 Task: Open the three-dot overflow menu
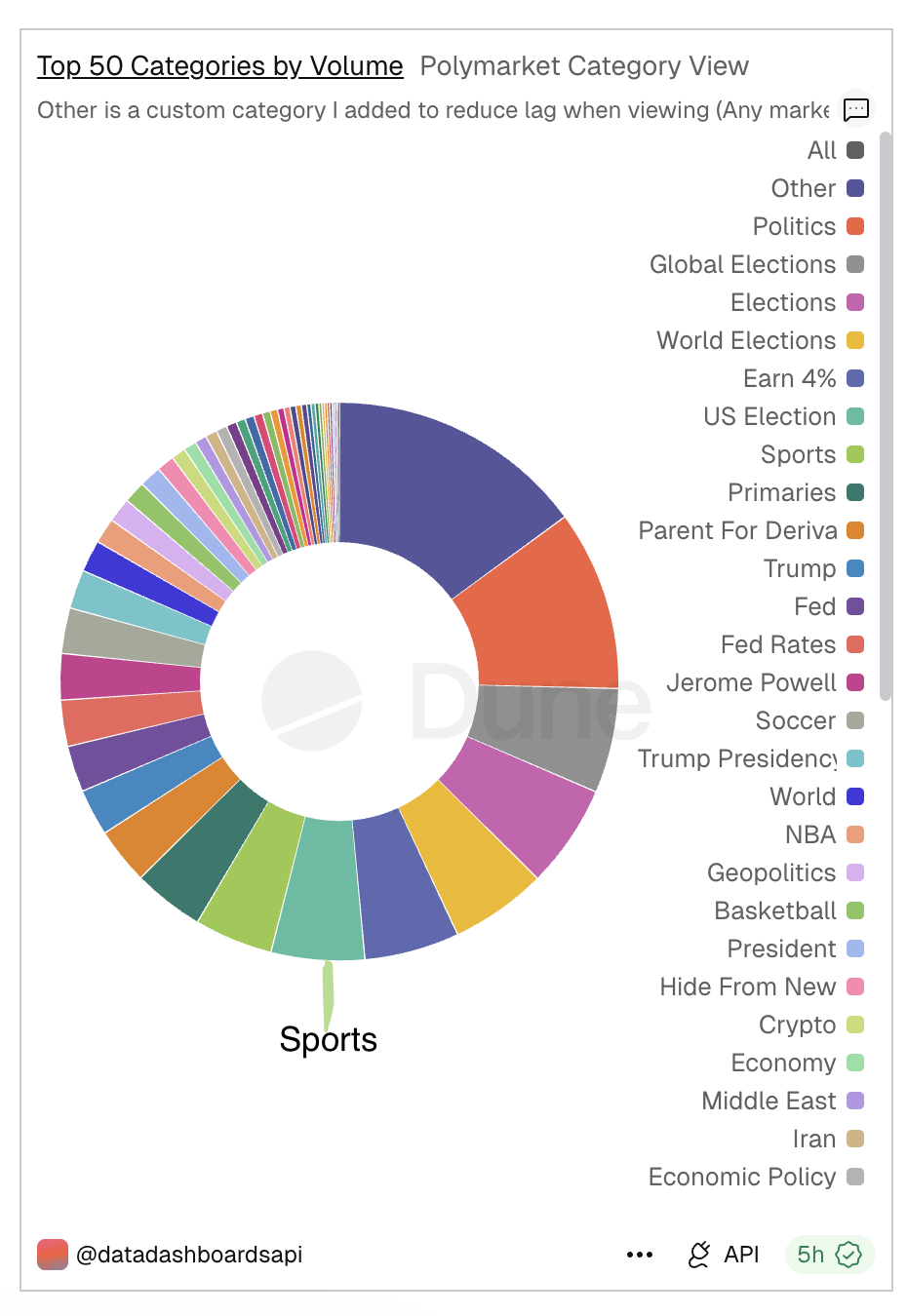[640, 1255]
